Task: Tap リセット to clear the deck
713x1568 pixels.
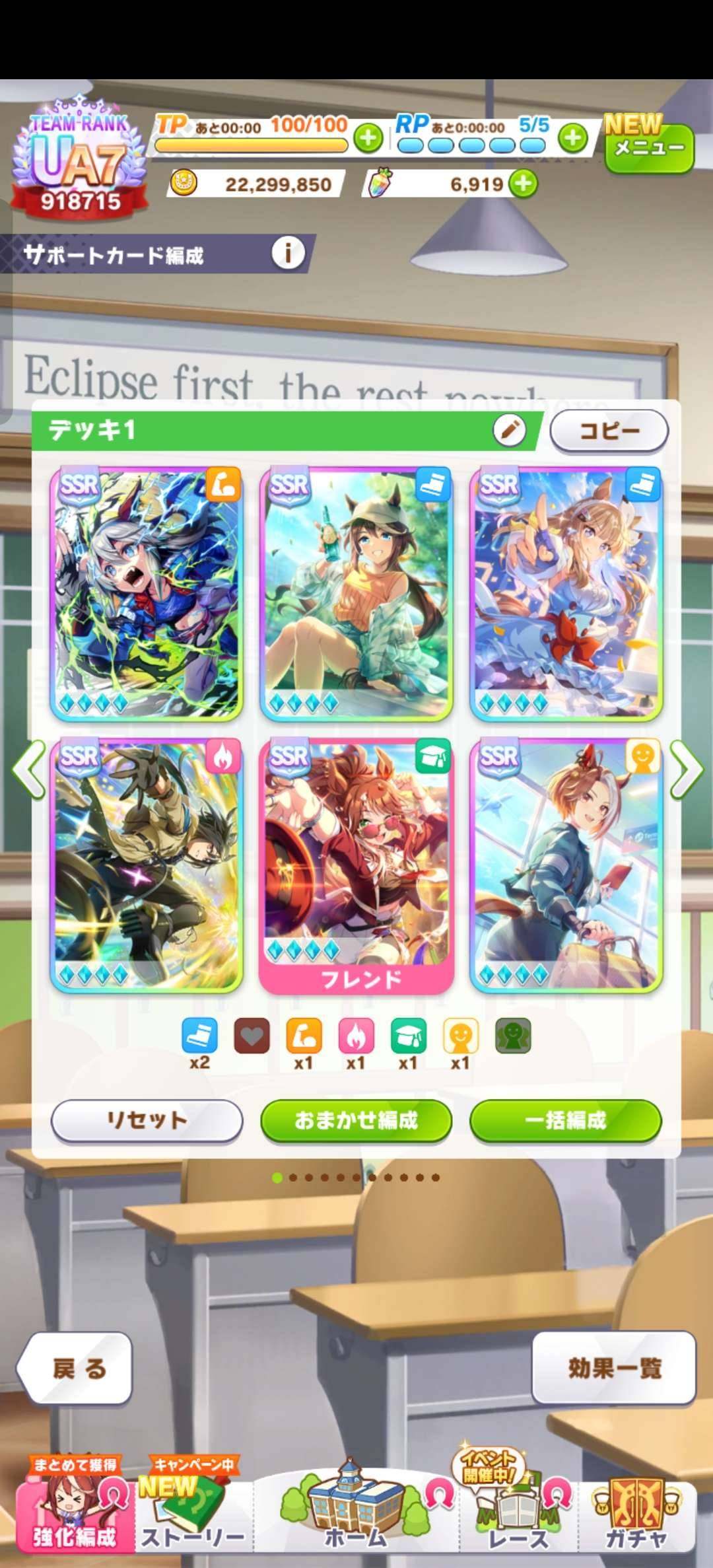Action: (x=147, y=1120)
